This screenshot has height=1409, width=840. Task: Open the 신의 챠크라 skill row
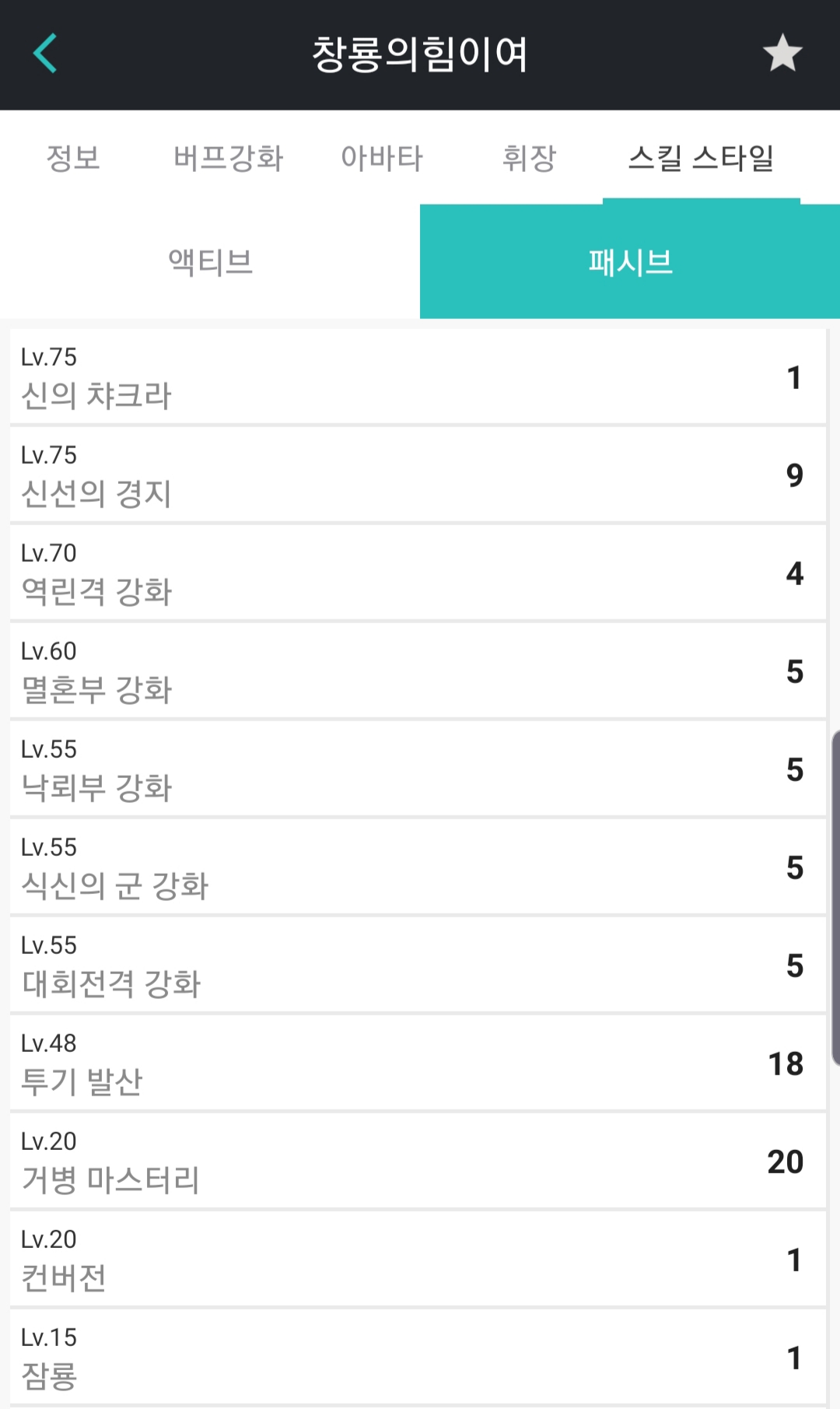(x=418, y=377)
